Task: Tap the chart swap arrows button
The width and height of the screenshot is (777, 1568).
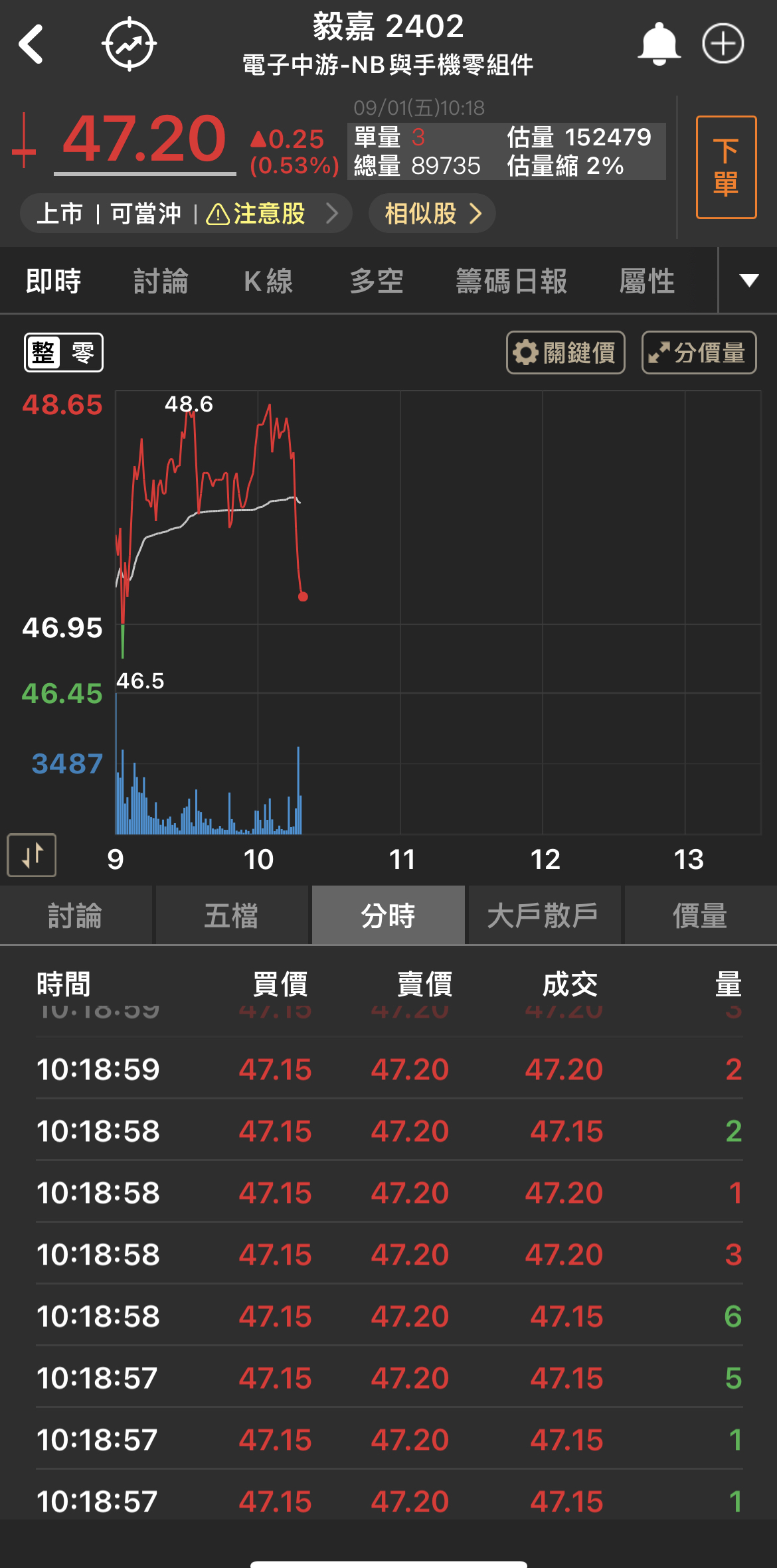Action: pos(31,855)
